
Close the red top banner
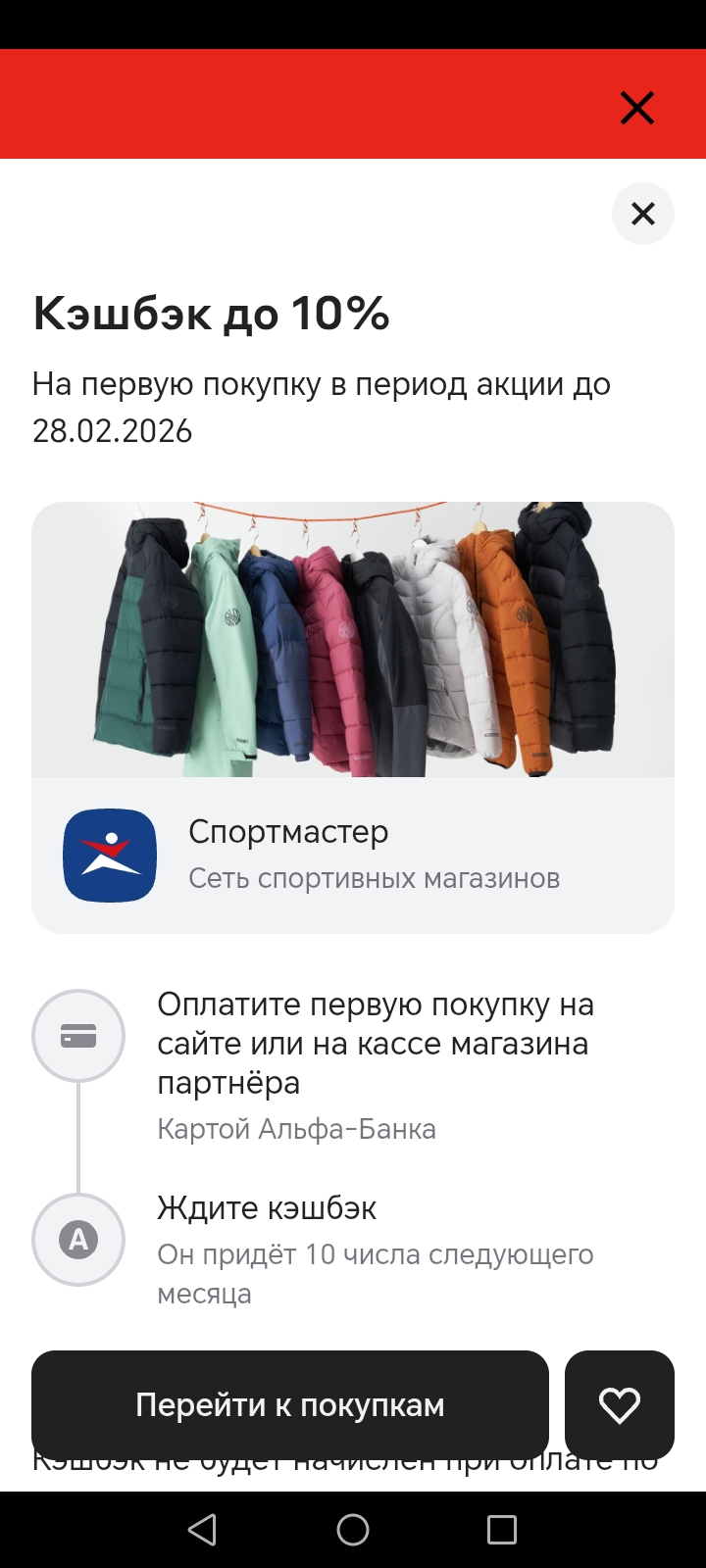point(637,108)
